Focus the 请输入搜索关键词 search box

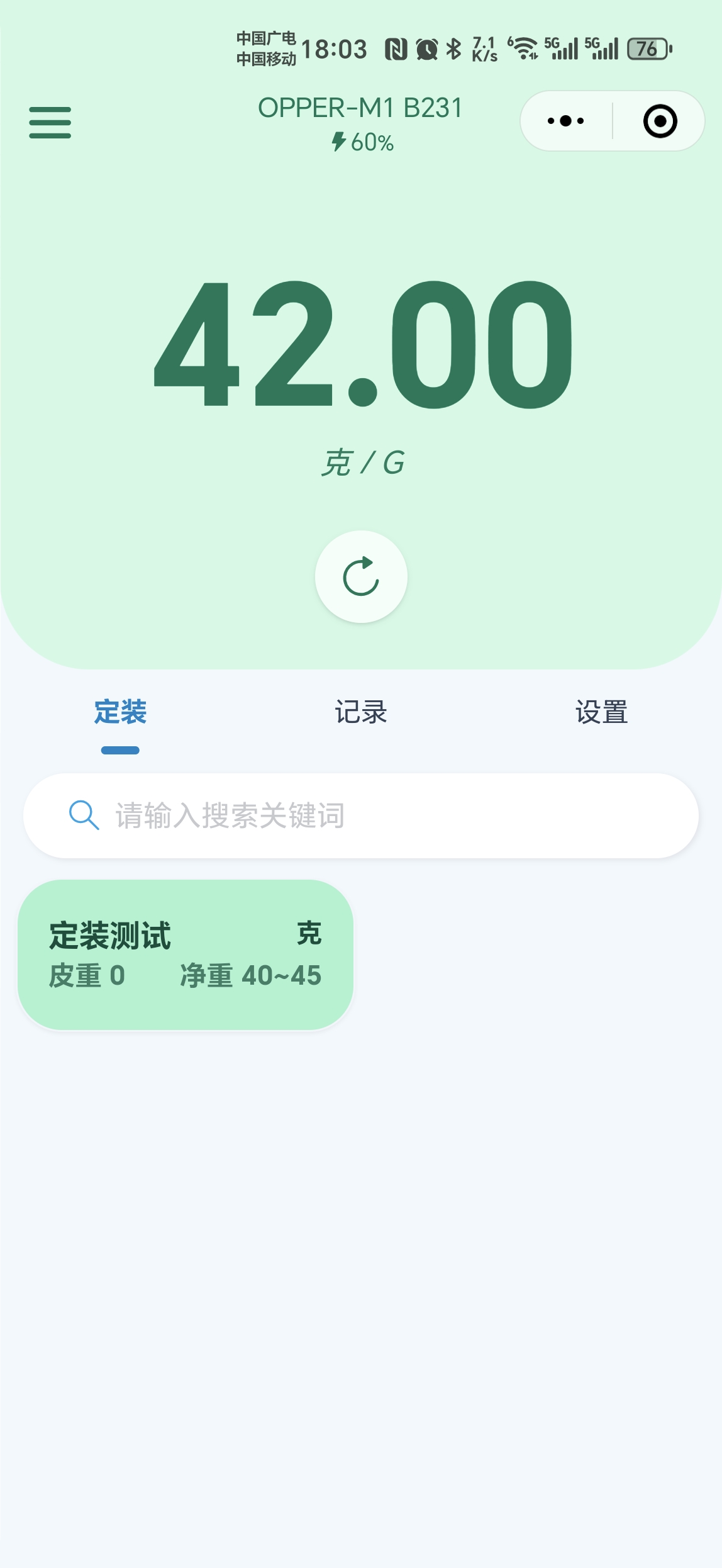pos(361,815)
